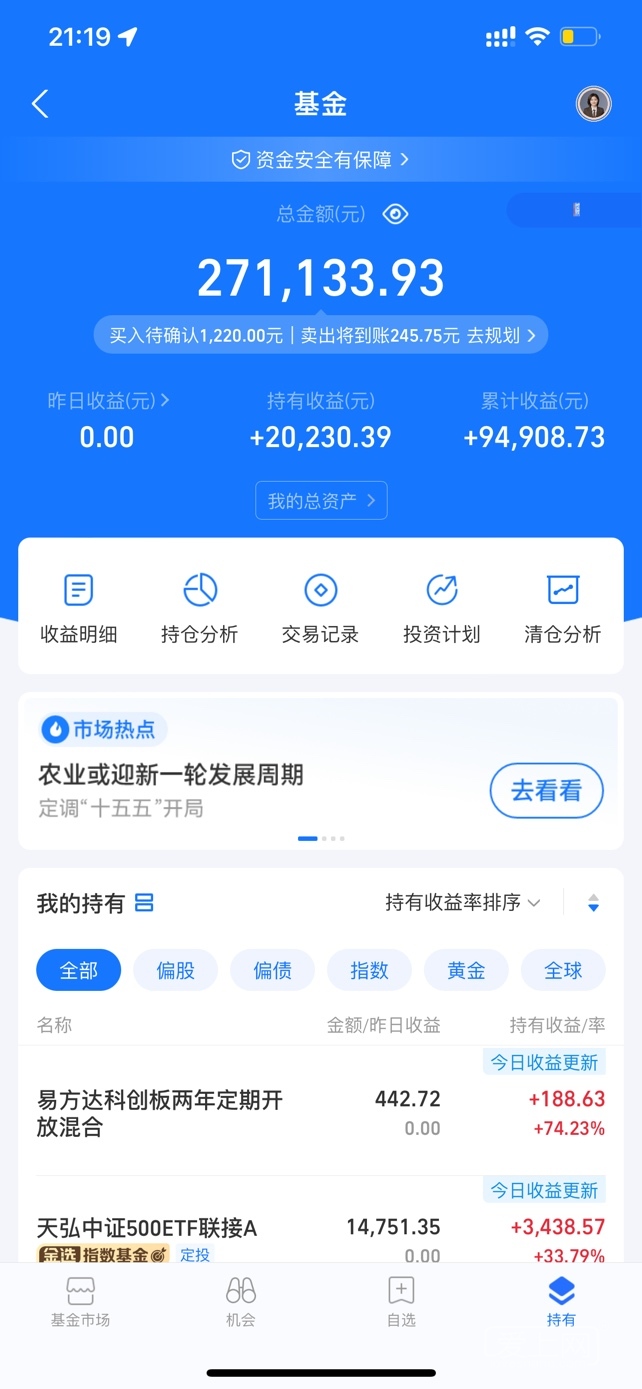
Task: Go back using the top-left arrow
Action: click(40, 104)
